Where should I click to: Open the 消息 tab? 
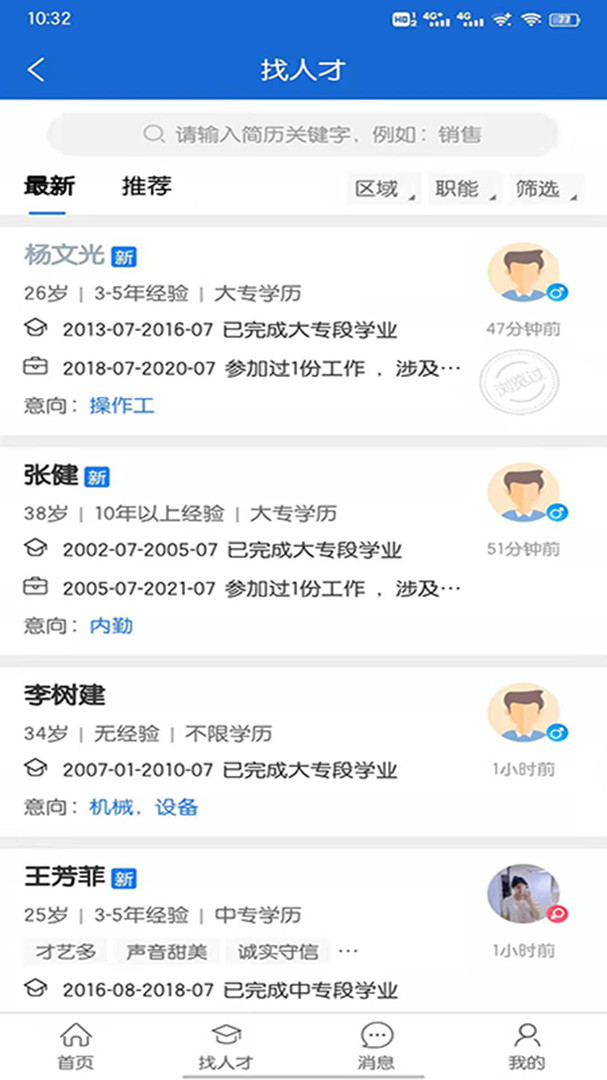(x=377, y=1047)
